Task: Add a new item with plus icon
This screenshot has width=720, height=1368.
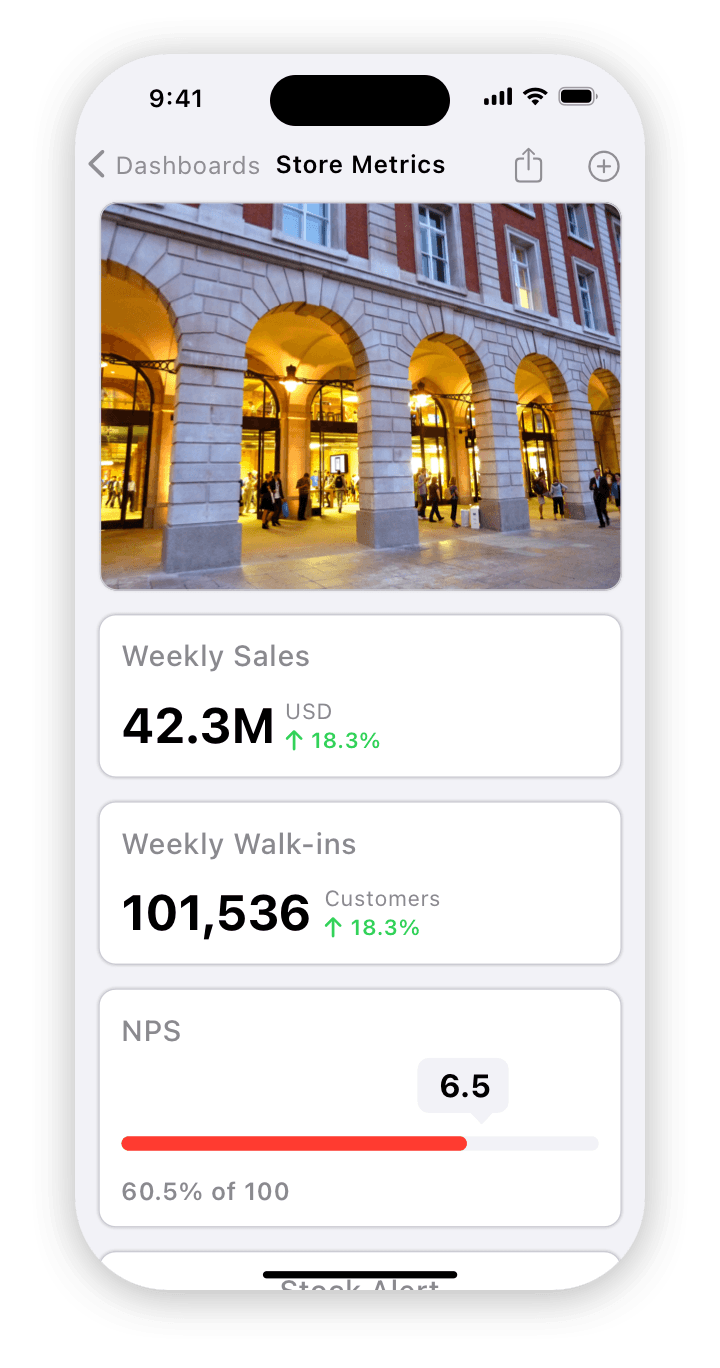Action: (604, 166)
